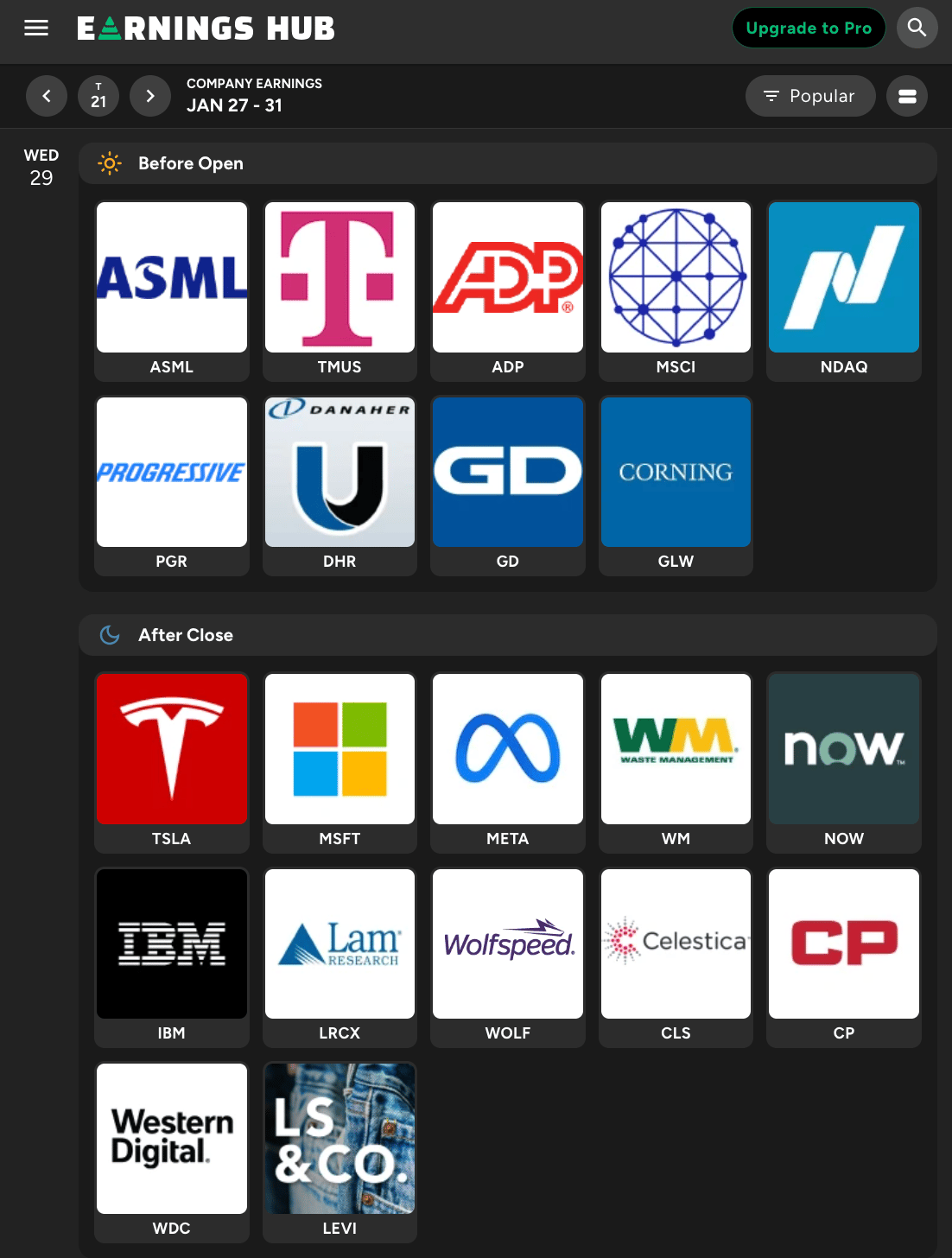Toggle the layout view icon
Viewport: 952px width, 1258px height.
coord(906,96)
